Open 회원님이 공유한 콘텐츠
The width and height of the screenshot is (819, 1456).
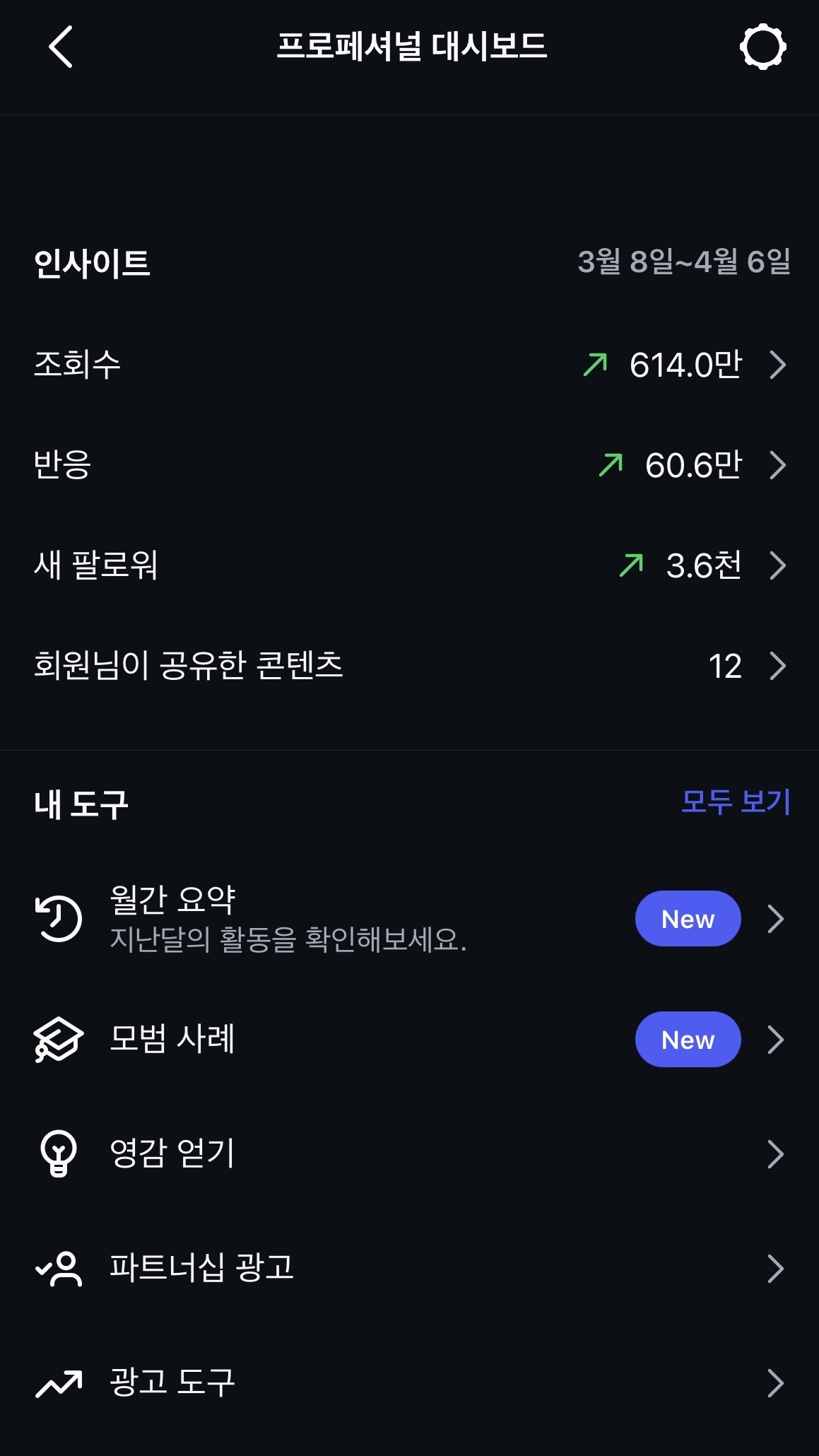[409, 666]
